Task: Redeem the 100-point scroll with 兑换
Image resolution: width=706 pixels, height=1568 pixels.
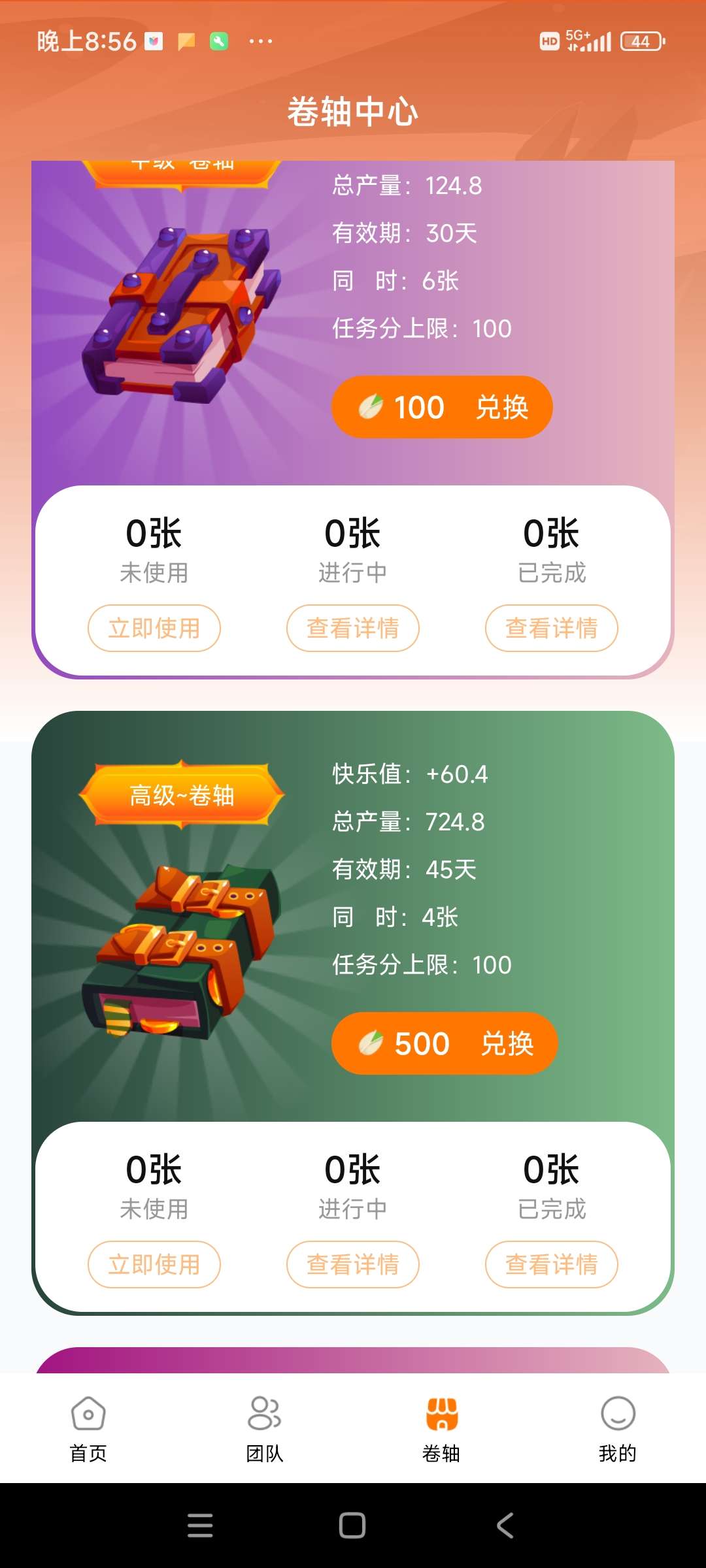Action: (x=442, y=407)
